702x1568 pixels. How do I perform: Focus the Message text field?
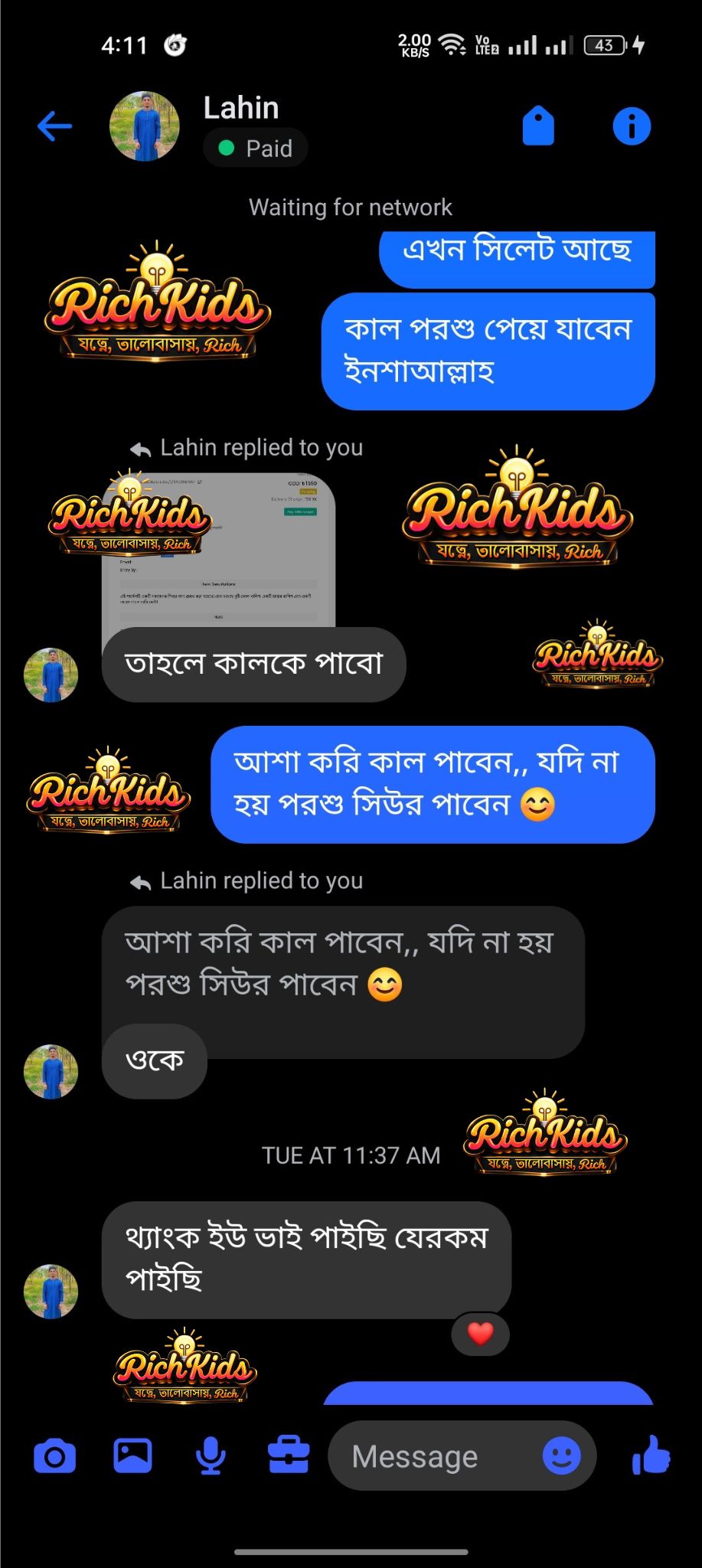coord(429,1456)
